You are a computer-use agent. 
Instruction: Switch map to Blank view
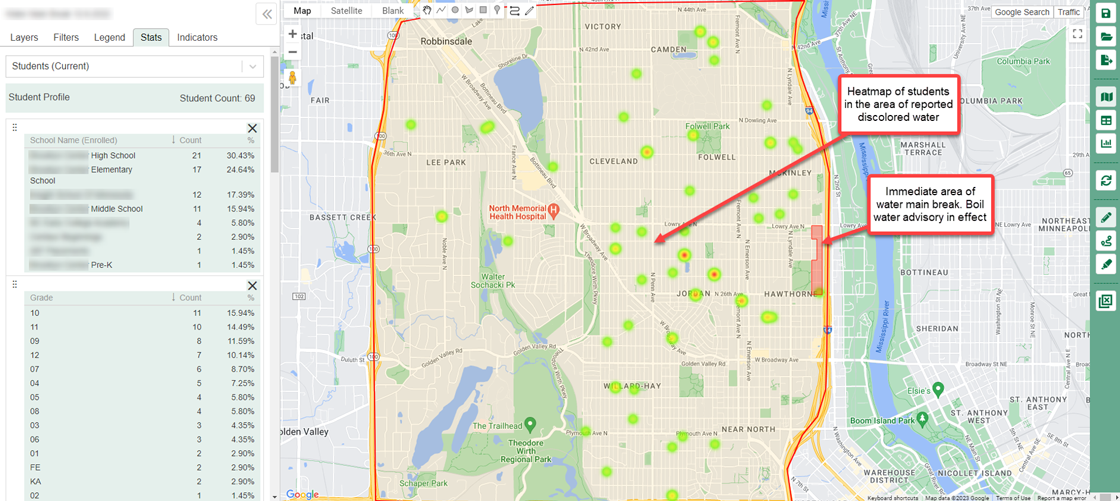coord(393,11)
